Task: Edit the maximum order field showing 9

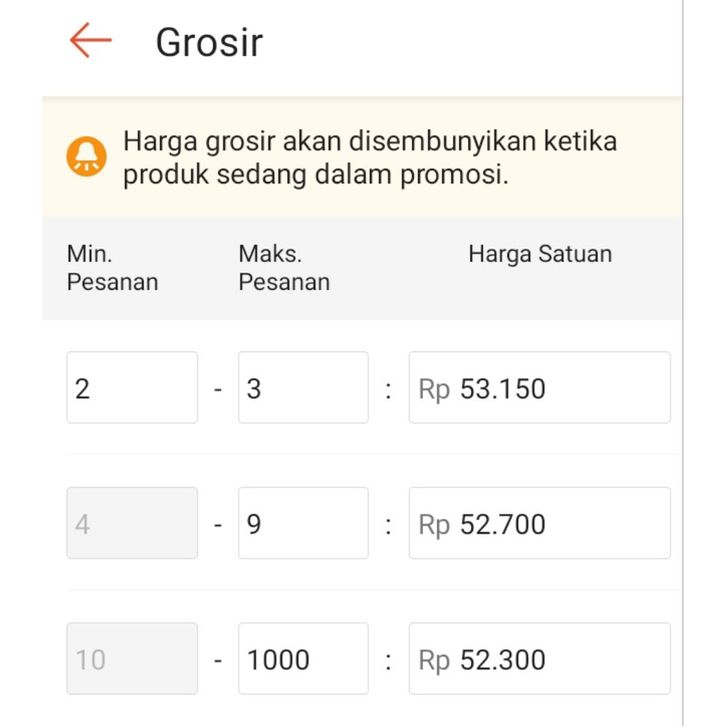Action: tap(303, 523)
